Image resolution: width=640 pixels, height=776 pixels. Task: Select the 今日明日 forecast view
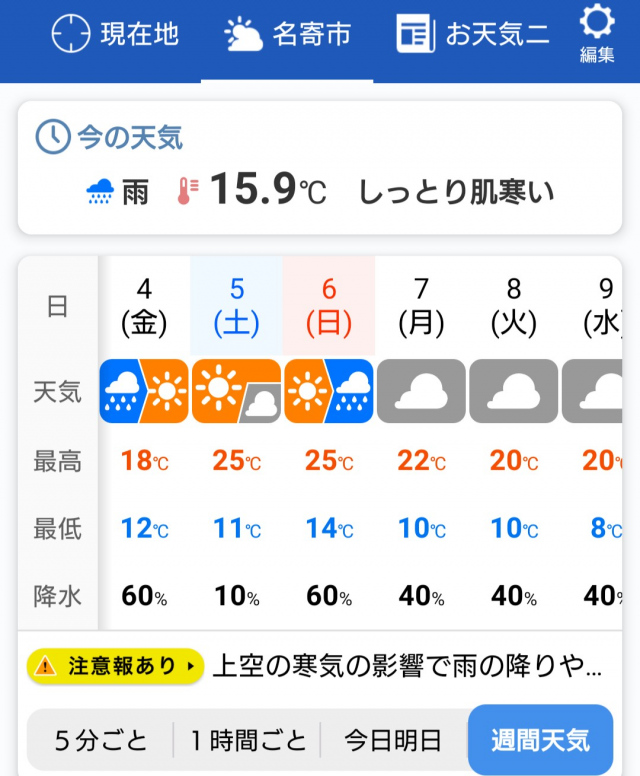point(393,741)
